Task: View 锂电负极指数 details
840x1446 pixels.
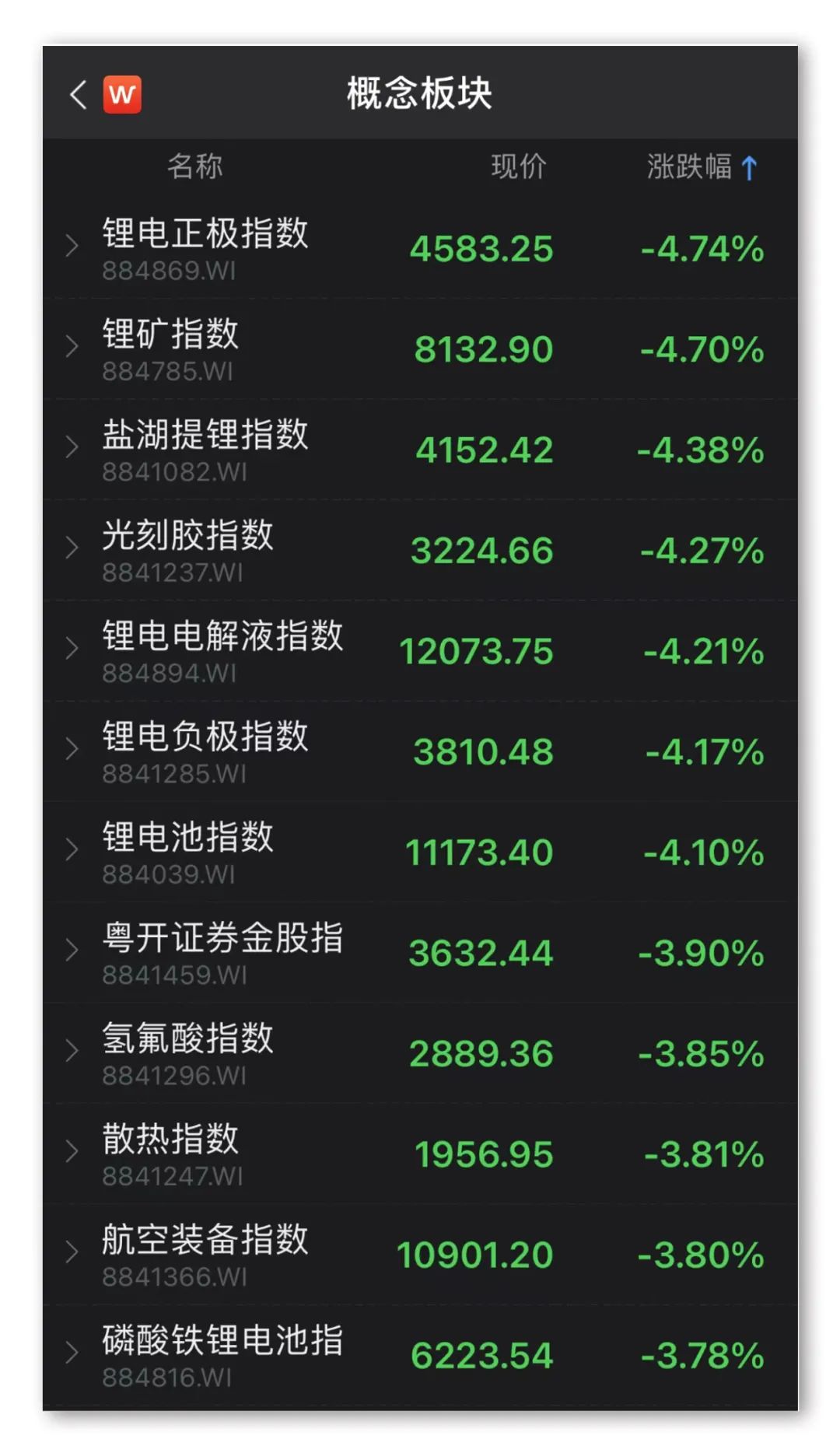Action: tap(420, 751)
